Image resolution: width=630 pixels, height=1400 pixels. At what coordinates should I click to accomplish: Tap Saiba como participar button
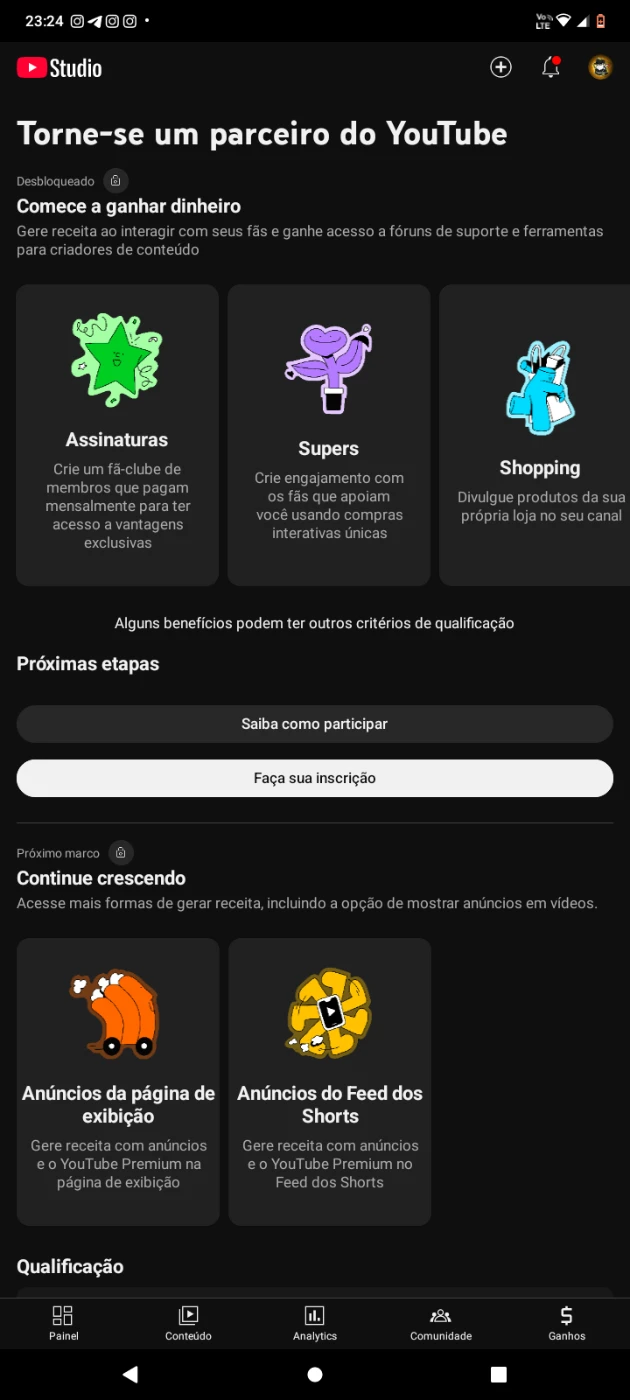pos(314,724)
